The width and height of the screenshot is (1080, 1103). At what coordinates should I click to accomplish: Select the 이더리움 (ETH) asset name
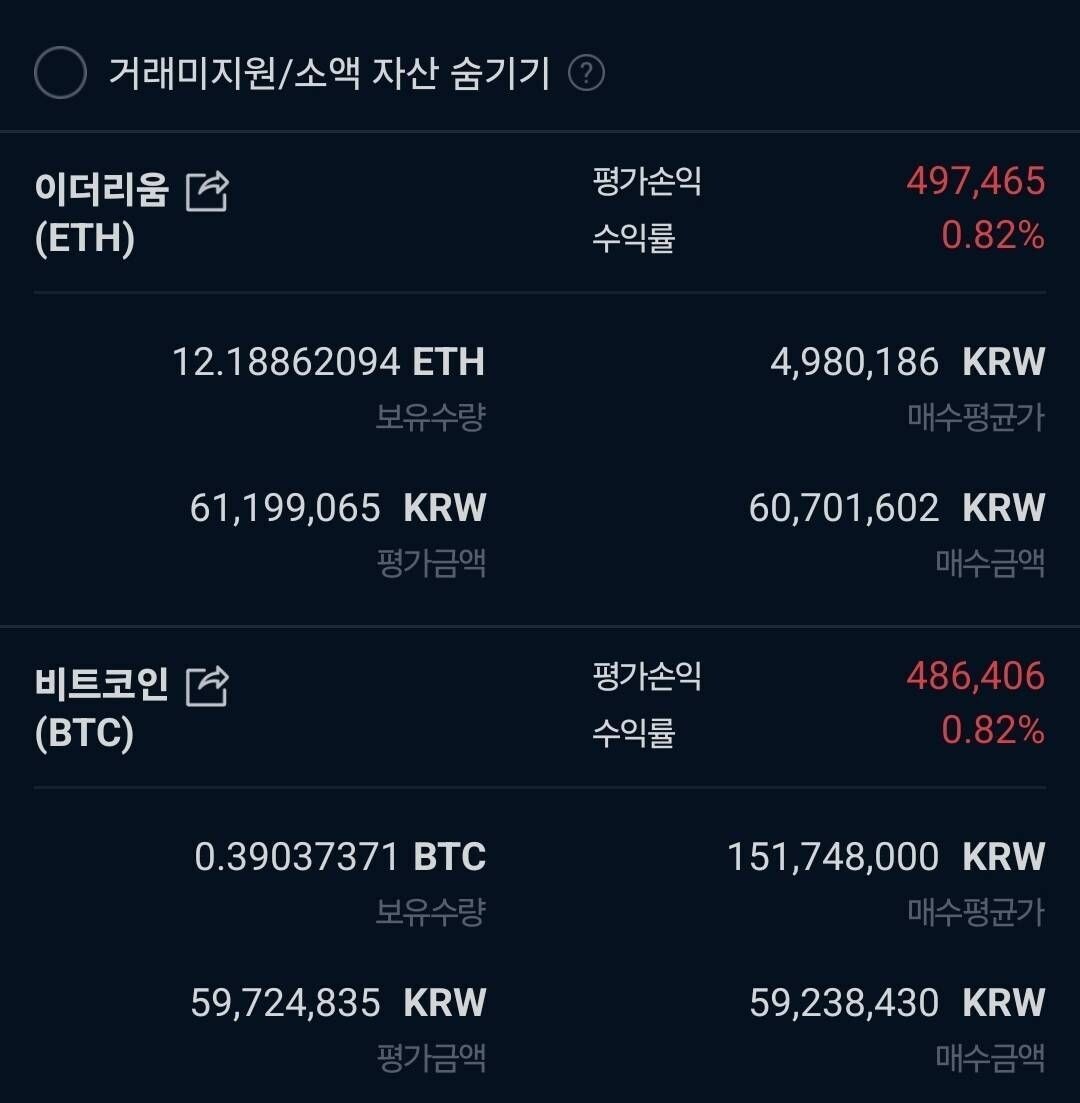(x=100, y=212)
